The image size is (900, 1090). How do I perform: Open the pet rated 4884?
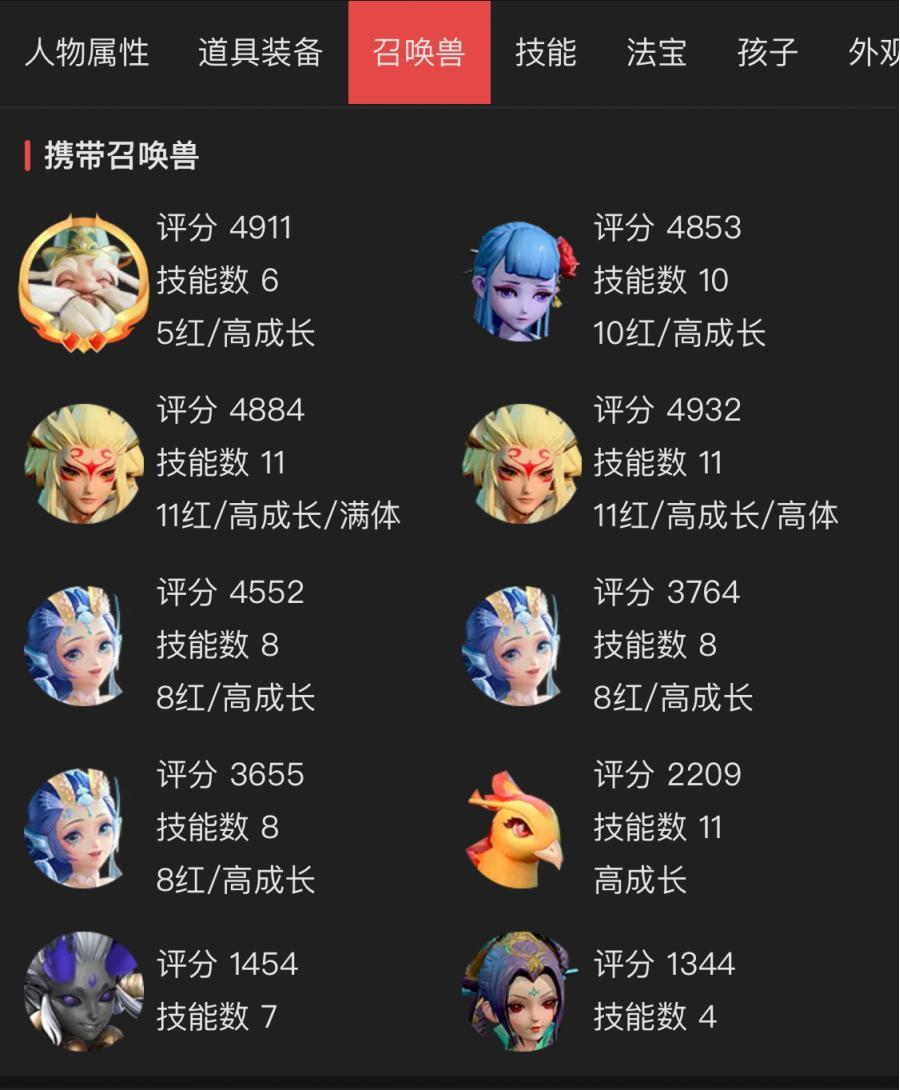[83, 464]
